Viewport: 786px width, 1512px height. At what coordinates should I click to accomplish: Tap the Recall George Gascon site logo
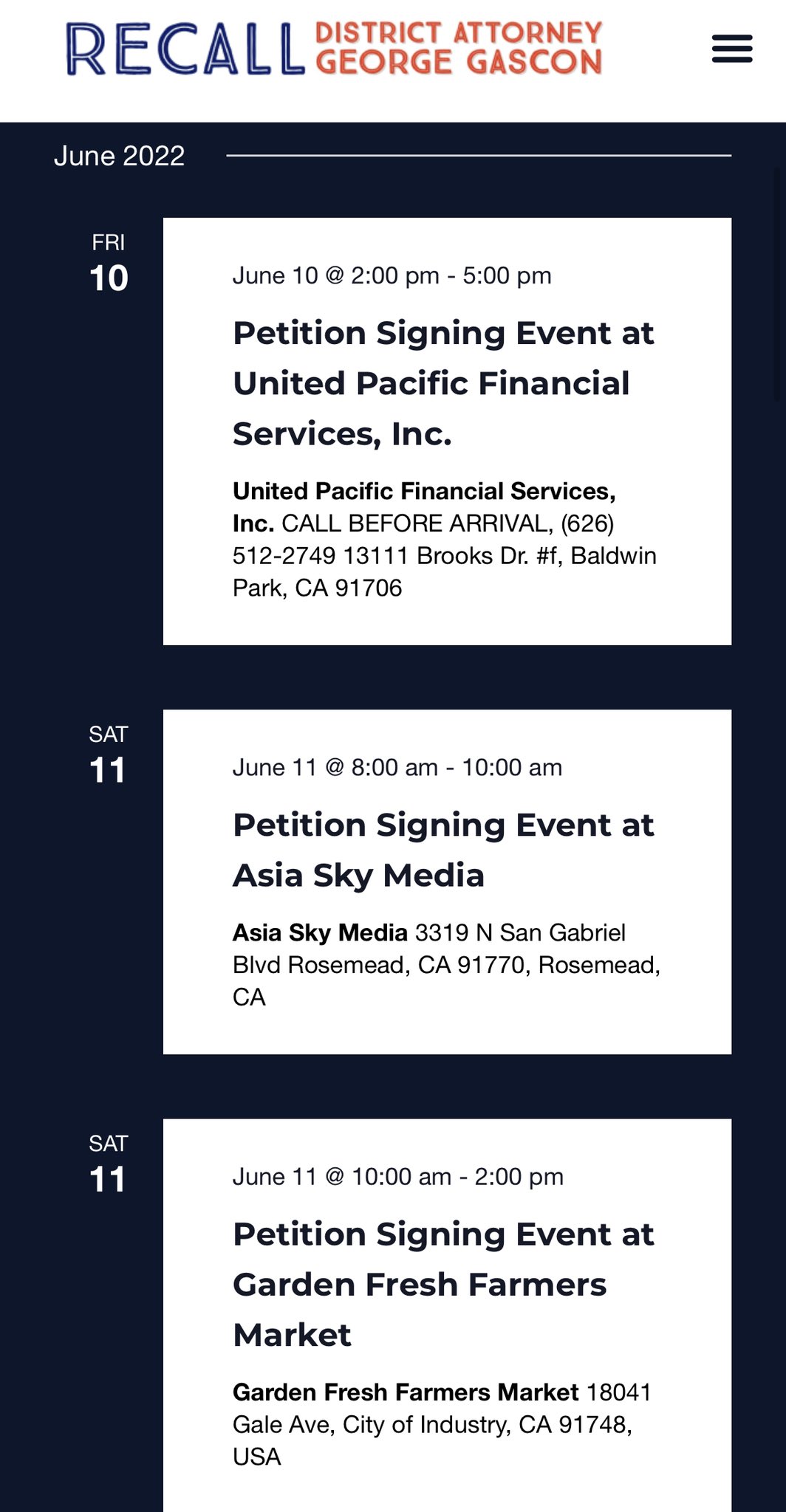(x=334, y=49)
